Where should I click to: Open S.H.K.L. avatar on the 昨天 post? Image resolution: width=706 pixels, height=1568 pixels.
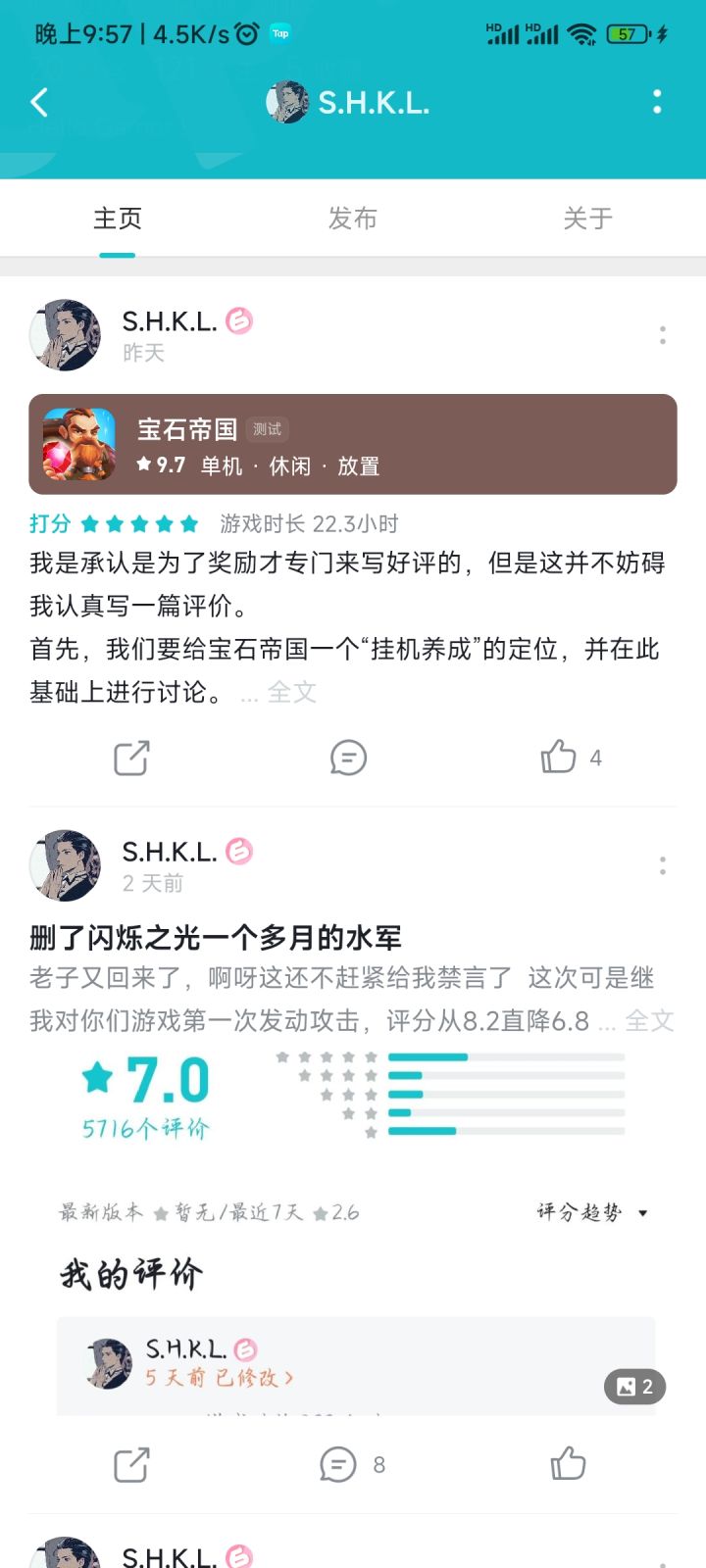pos(65,335)
